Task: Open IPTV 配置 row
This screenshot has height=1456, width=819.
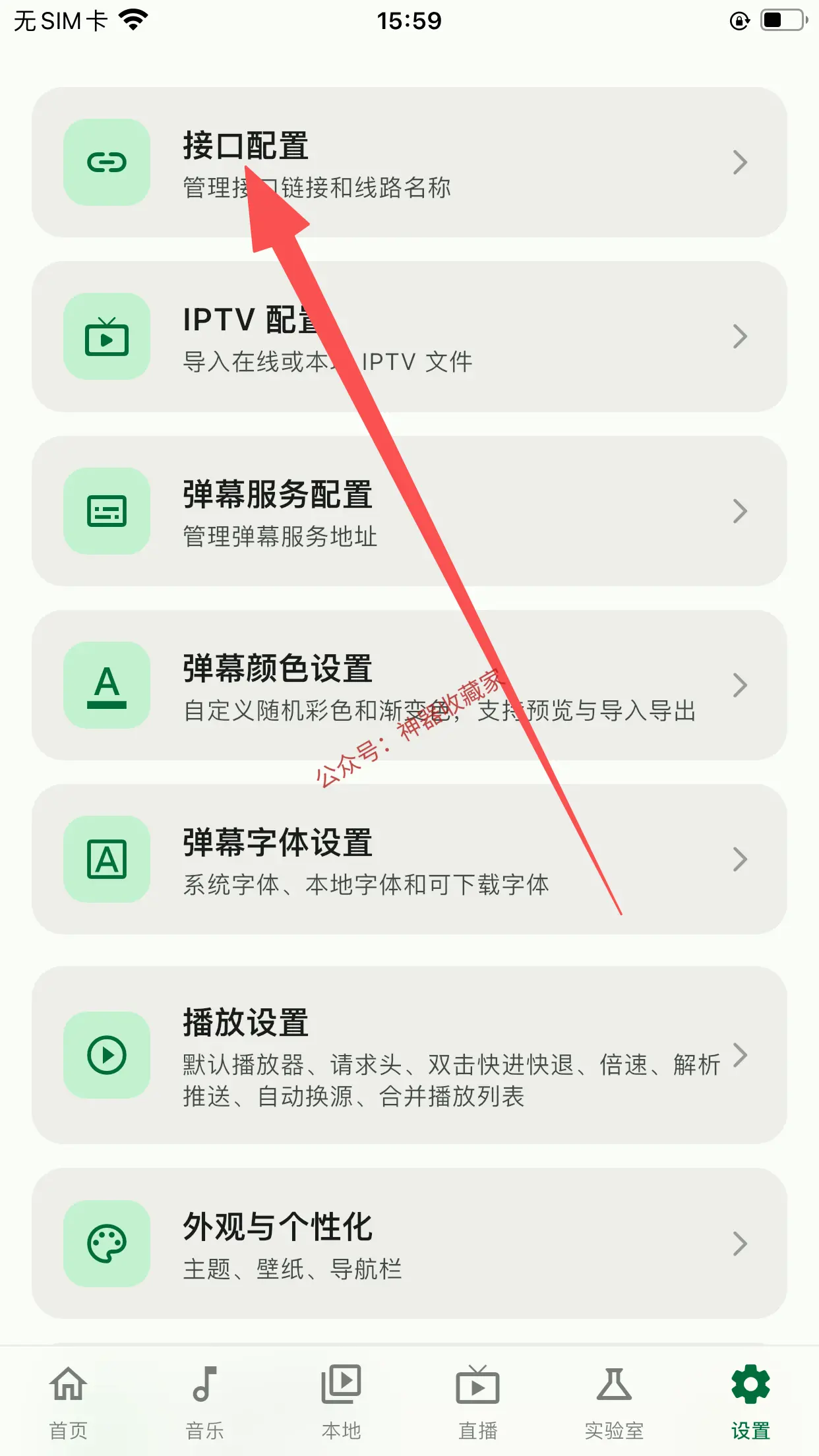Action: (x=409, y=336)
